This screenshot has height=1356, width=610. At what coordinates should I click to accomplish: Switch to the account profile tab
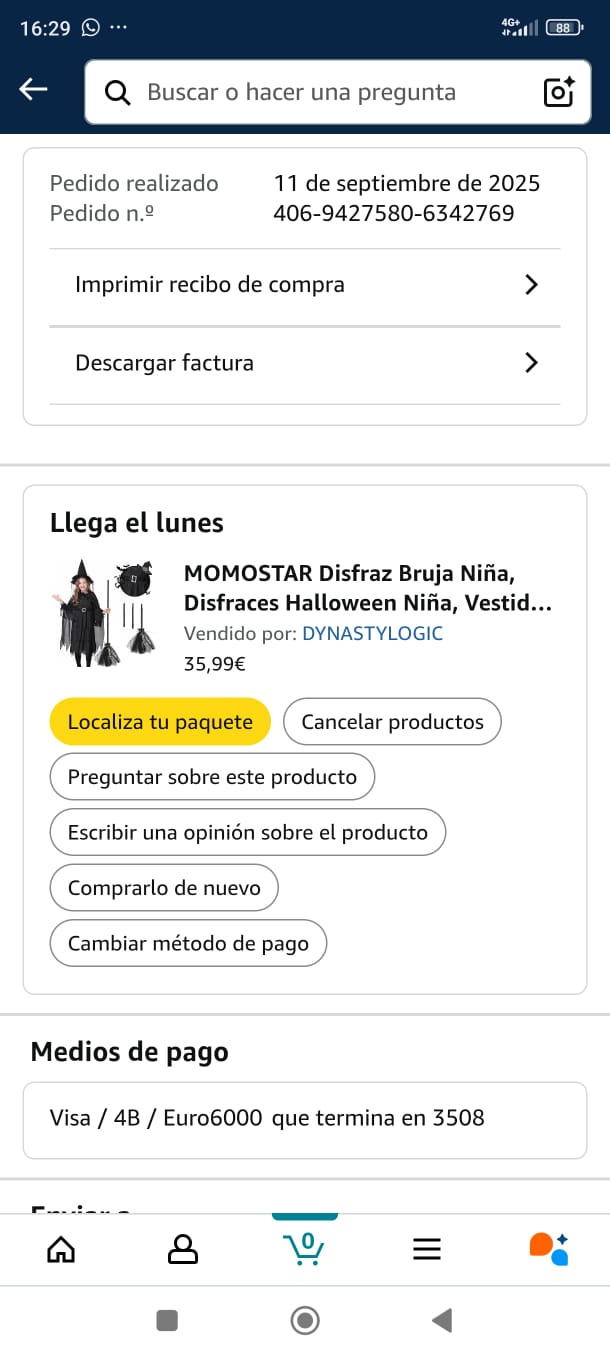(183, 1249)
